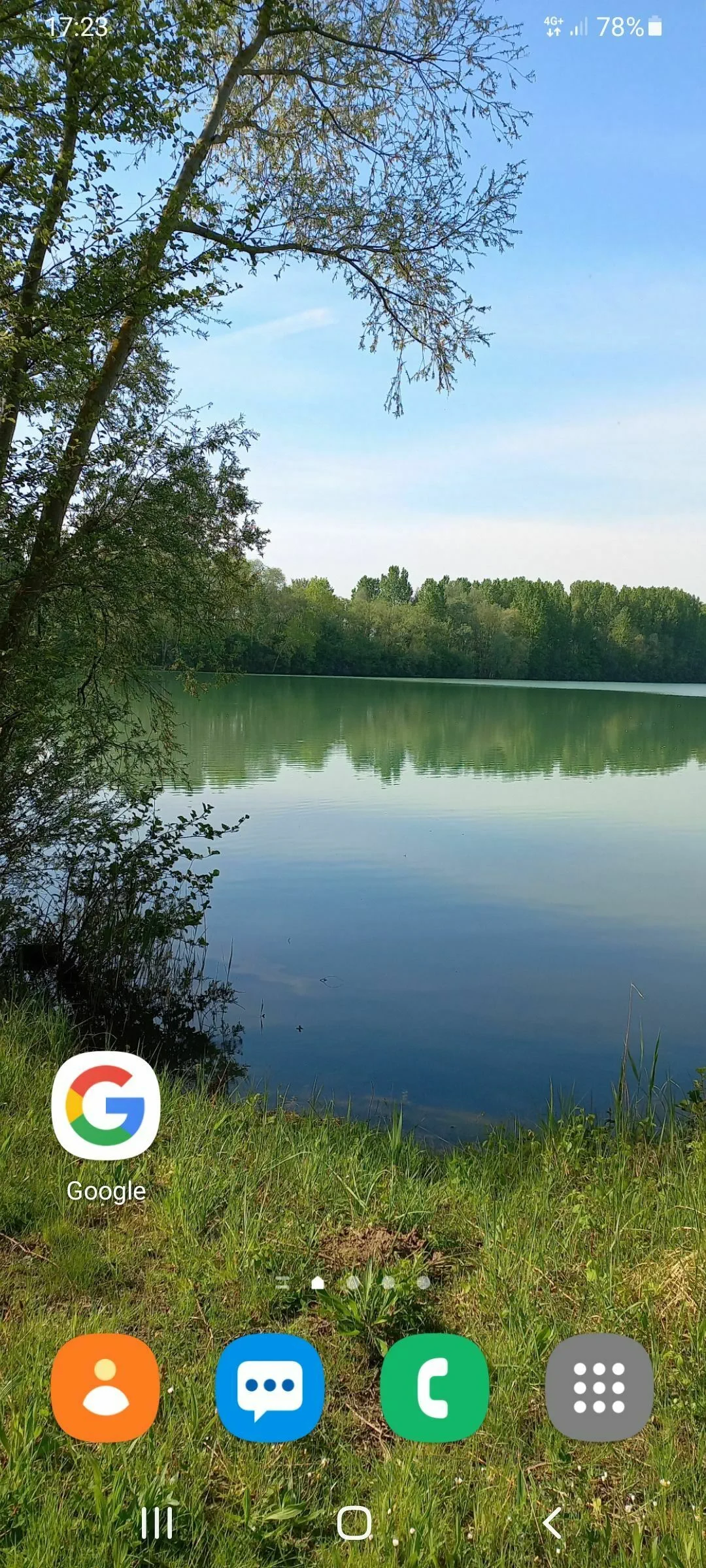Open the Google app
Viewport: 706px width, 1568px height.
tap(105, 1105)
